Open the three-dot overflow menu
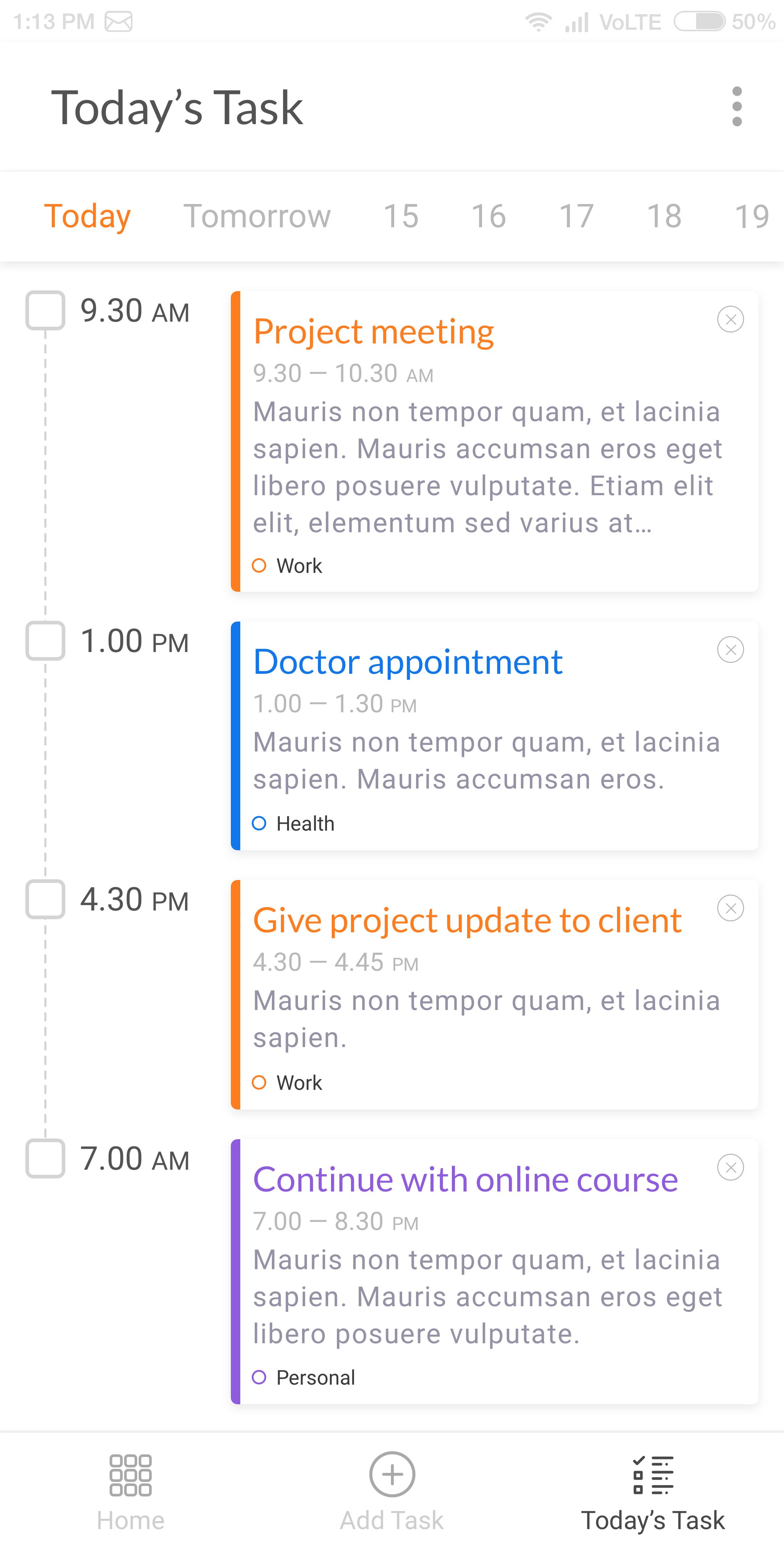Screen dimensions: 784x1548 [x=736, y=106]
